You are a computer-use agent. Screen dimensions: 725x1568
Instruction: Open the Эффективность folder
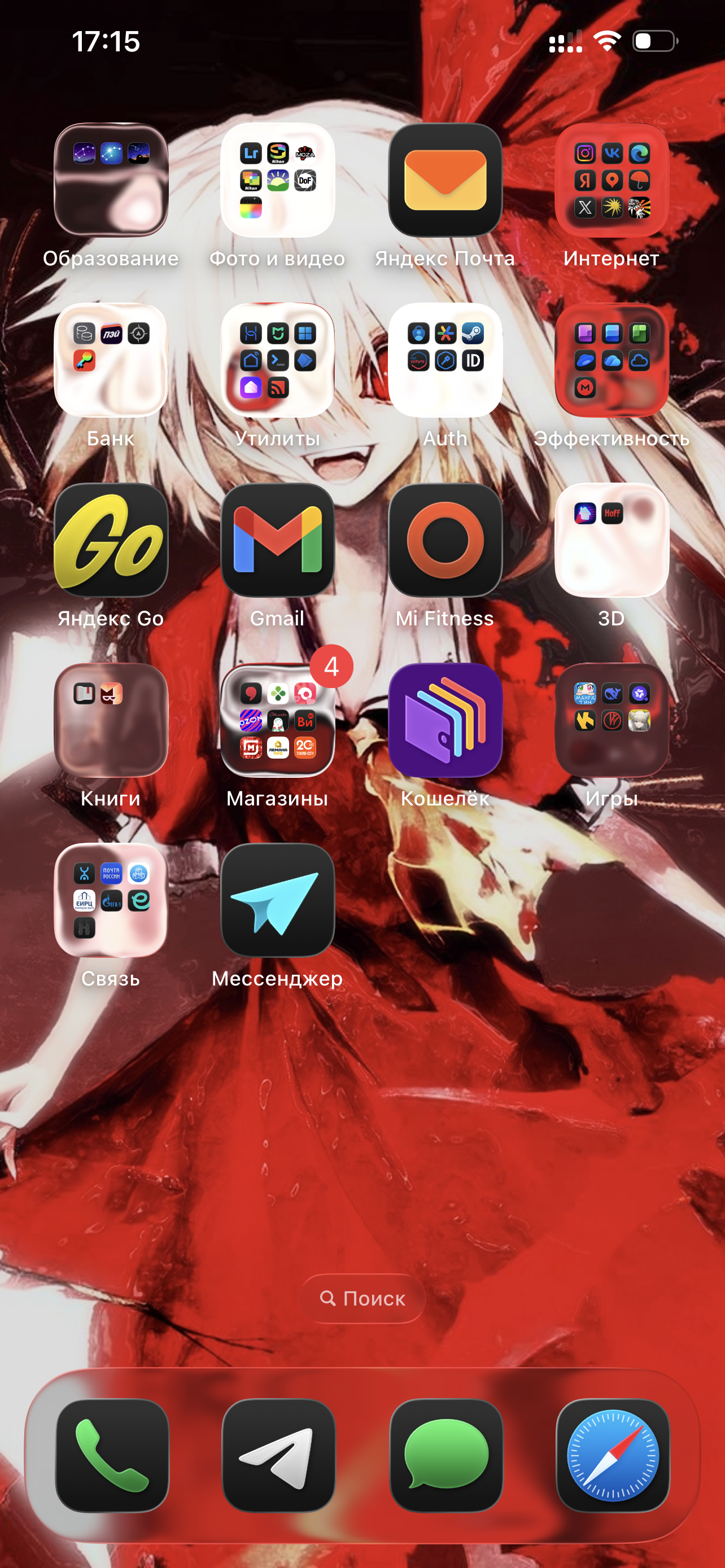[x=612, y=360]
